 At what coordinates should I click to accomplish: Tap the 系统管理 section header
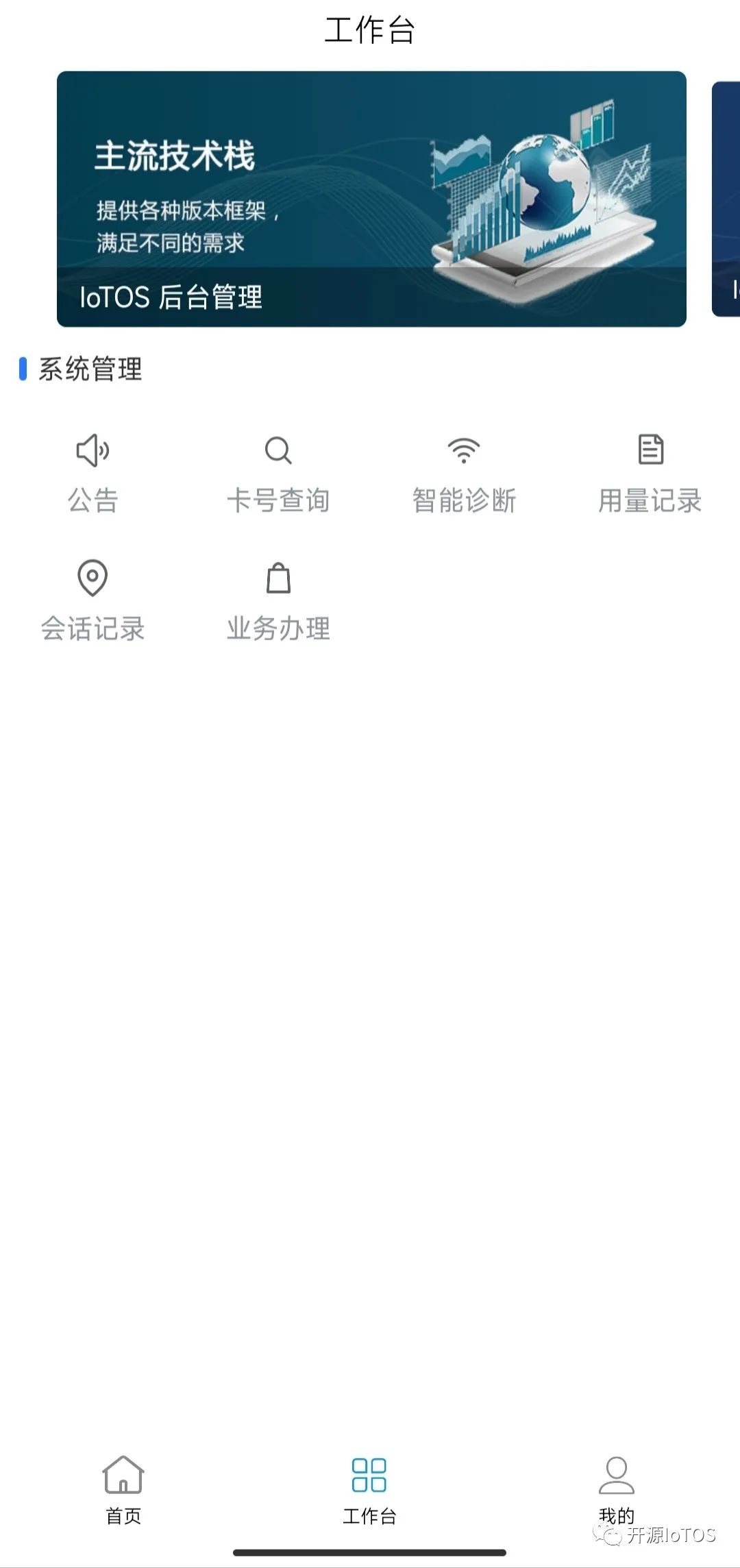[89, 368]
